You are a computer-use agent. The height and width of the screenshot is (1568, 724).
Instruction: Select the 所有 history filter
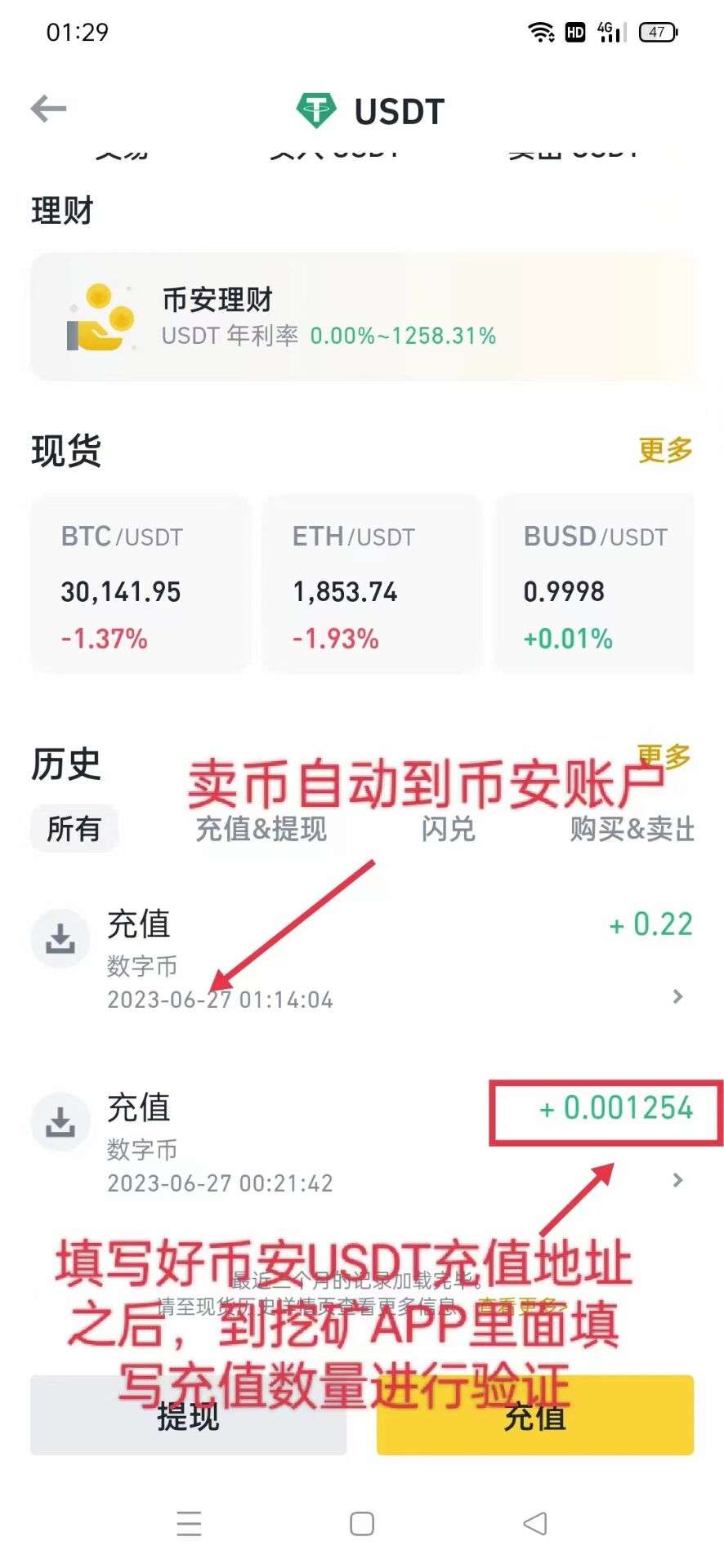click(x=74, y=829)
